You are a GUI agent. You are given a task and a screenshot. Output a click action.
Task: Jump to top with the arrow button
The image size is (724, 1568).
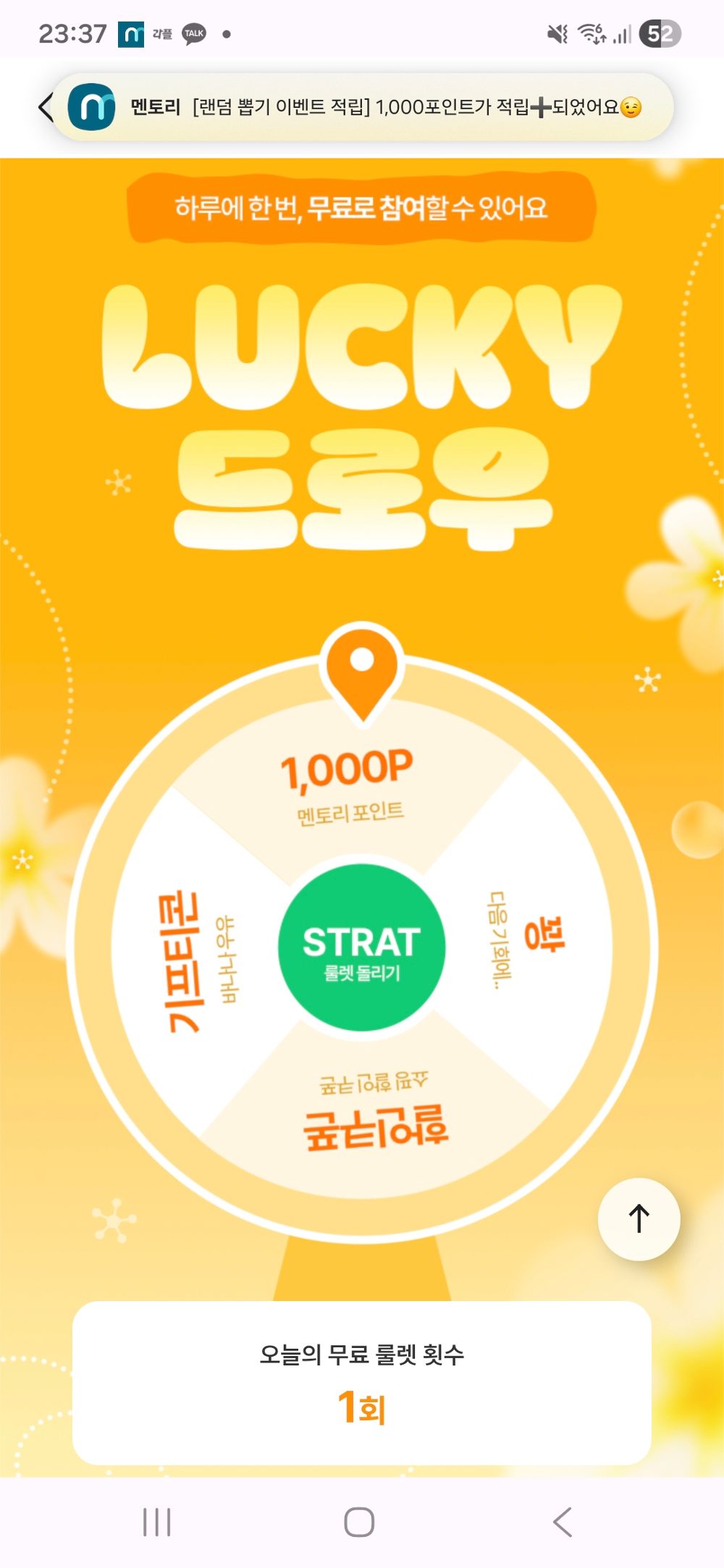639,1219
